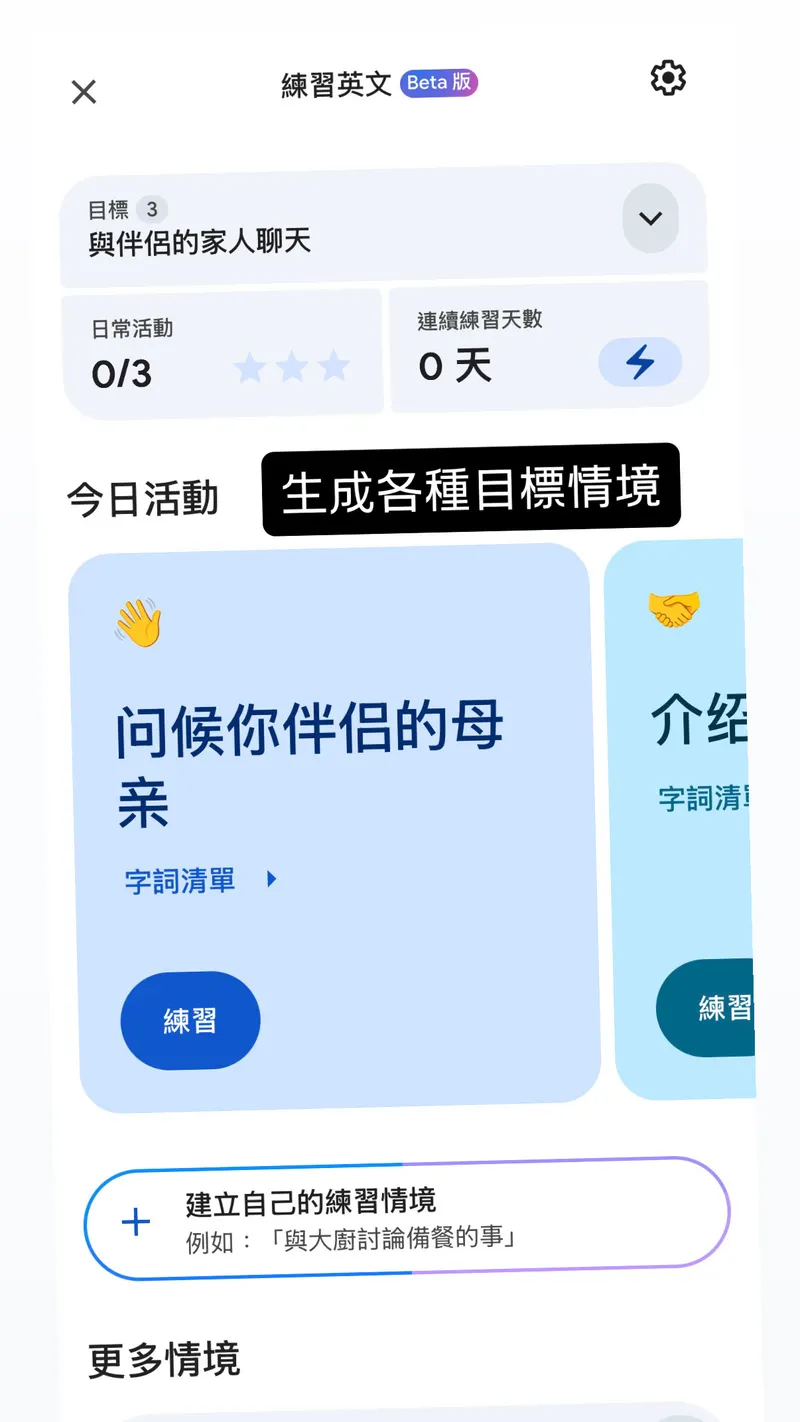This screenshot has height=1422, width=800.
Task: Start 練習 for 问候你伴侣的母亲
Action: coord(190,1020)
